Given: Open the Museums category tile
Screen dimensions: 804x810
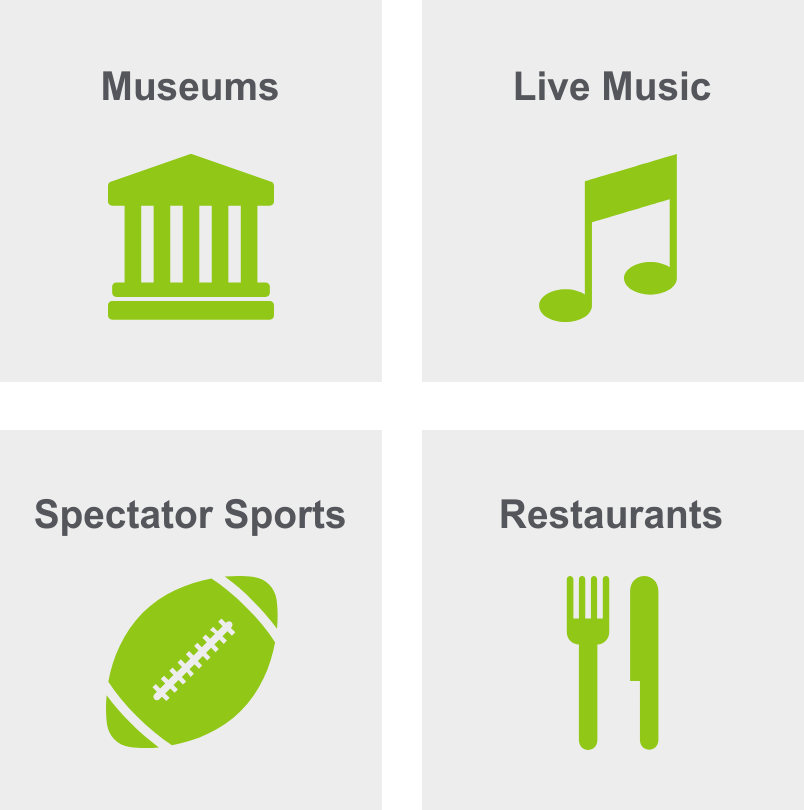Looking at the screenshot, I should [x=190, y=192].
